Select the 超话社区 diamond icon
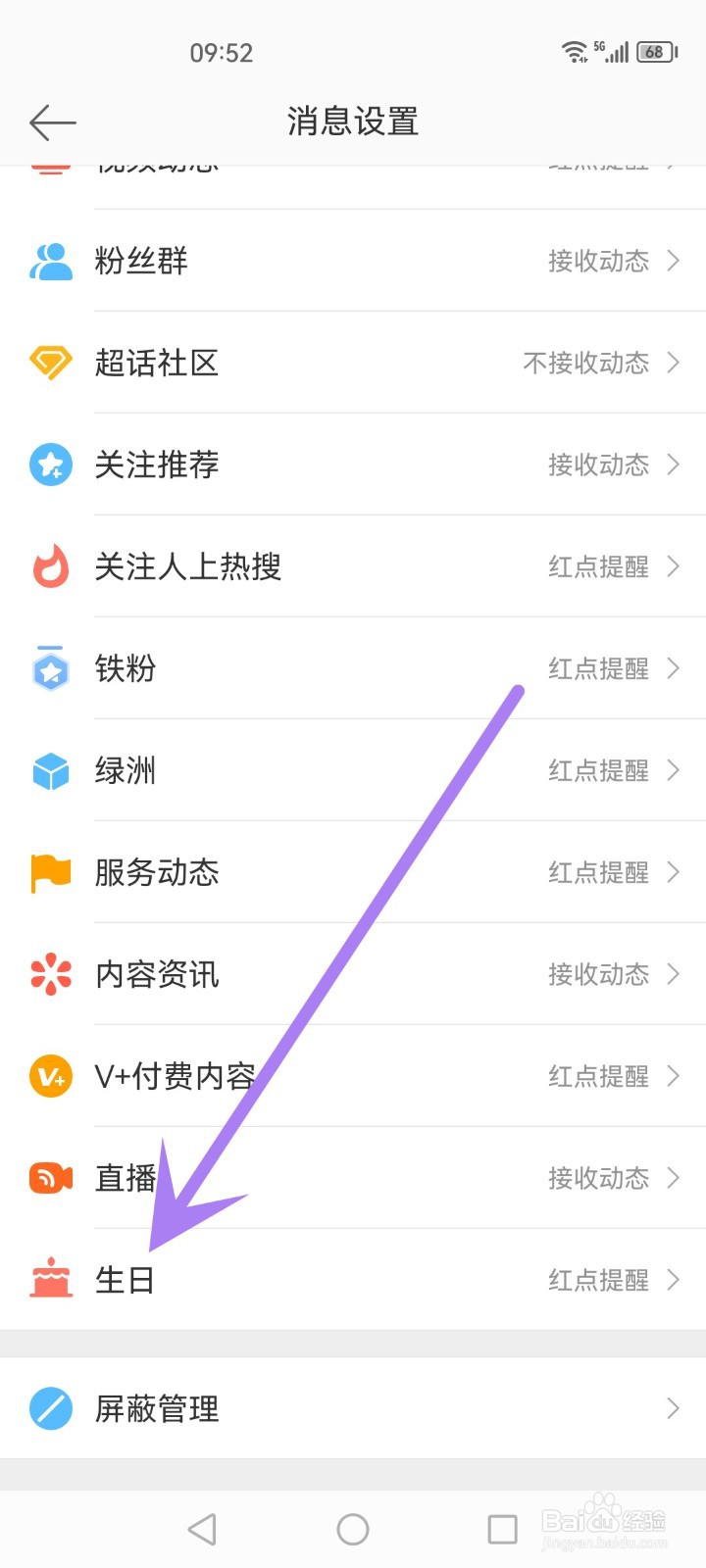 [x=50, y=363]
